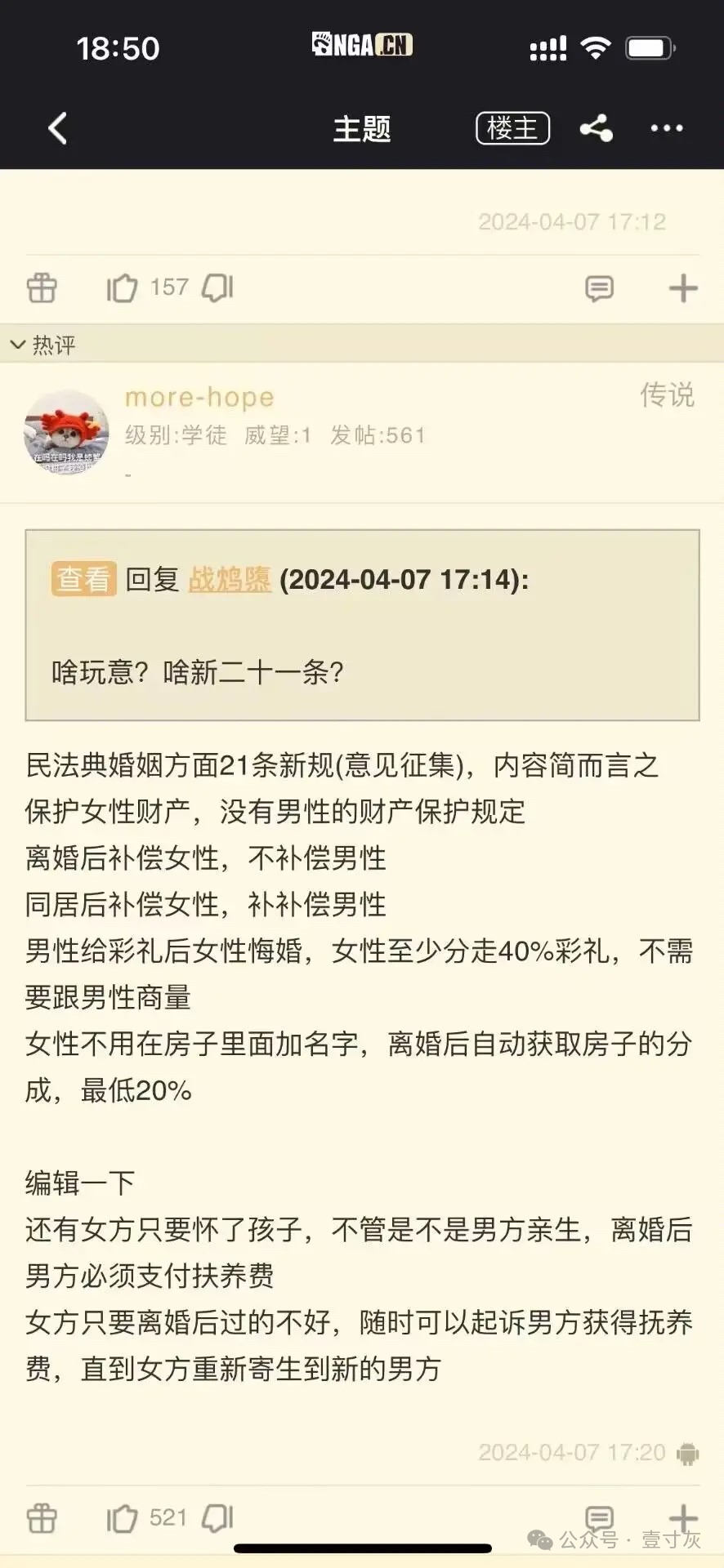The image size is (724, 1568).
Task: Open more-hope's avatar profile
Action: (66, 433)
